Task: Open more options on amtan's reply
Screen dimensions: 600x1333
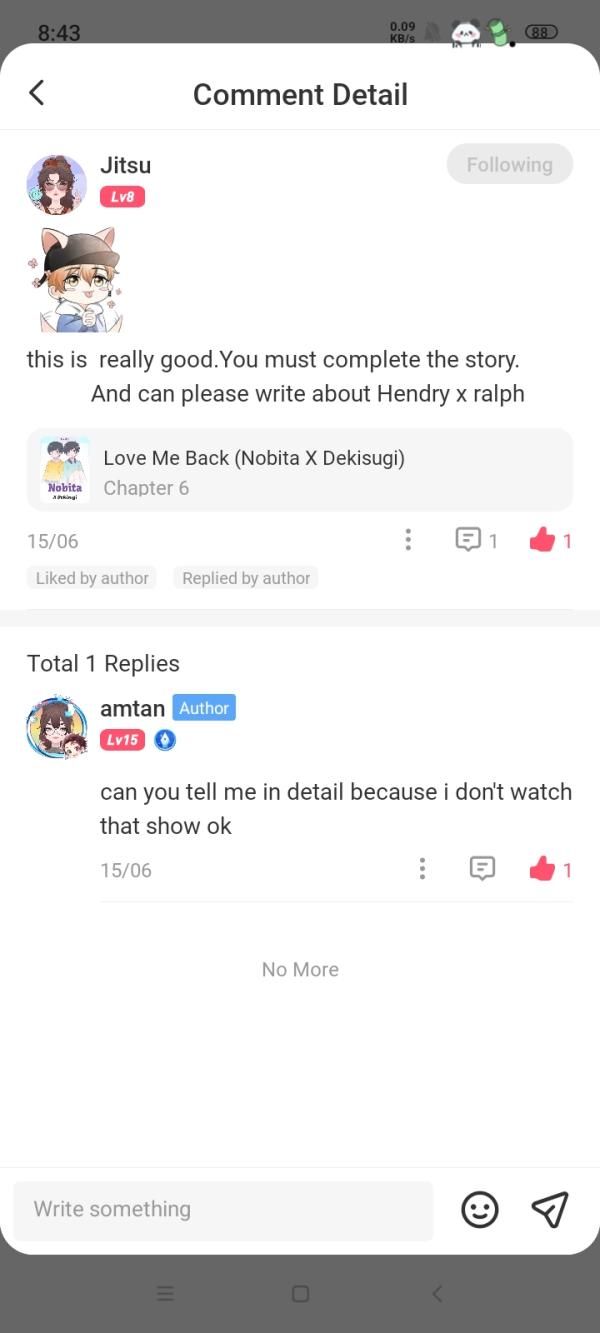Action: (422, 869)
